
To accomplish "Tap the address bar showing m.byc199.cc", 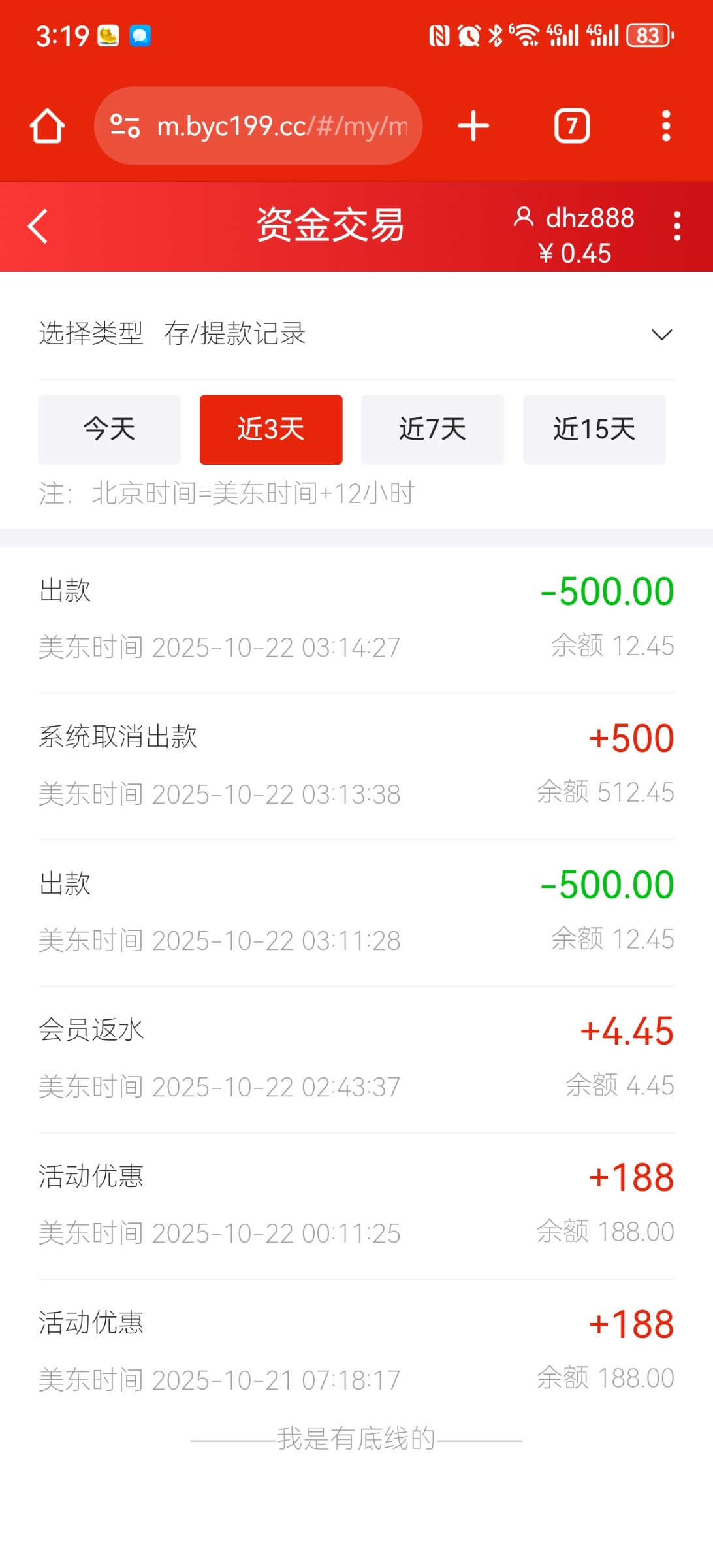I will tap(281, 125).
